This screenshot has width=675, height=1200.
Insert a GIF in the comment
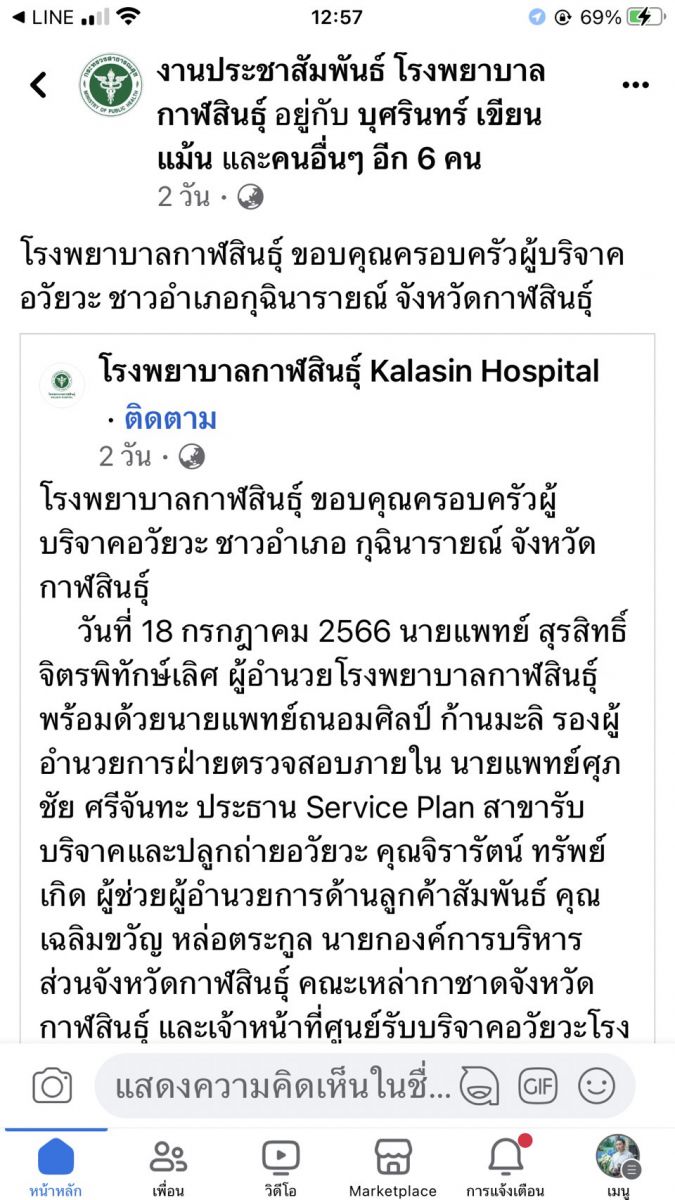pos(537,1085)
